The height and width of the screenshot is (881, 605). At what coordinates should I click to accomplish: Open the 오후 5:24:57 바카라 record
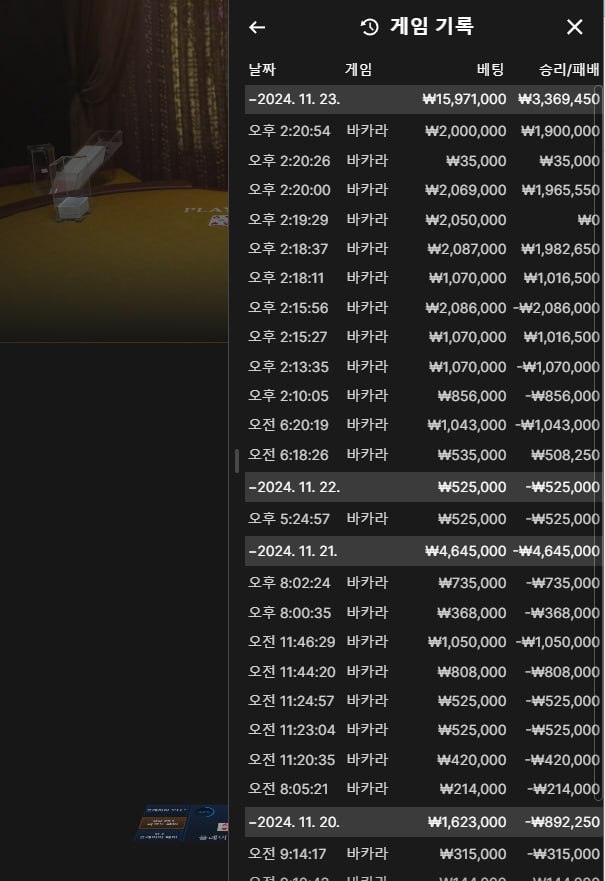click(420, 519)
